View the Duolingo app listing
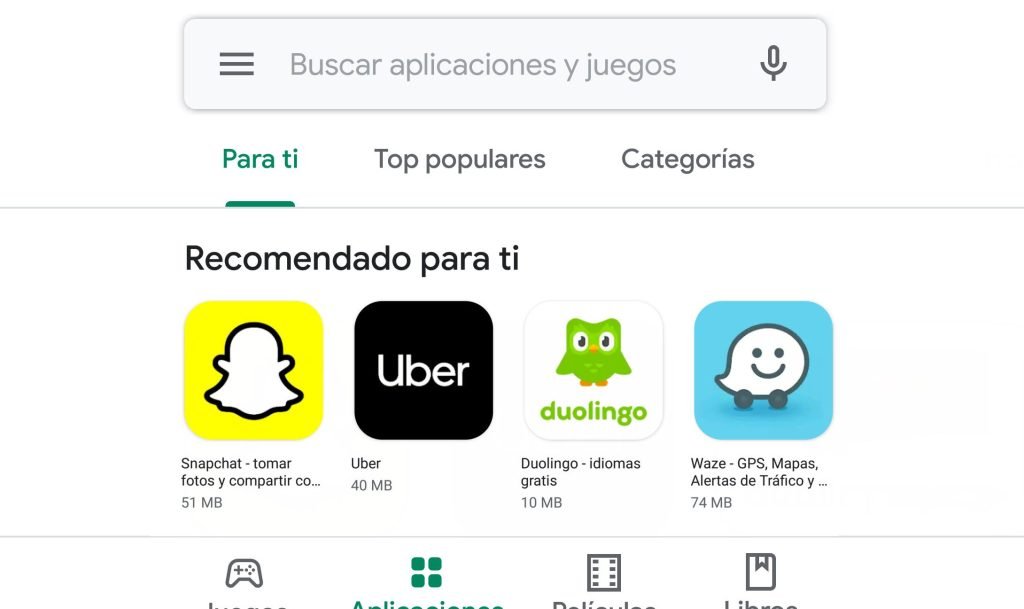 point(593,371)
